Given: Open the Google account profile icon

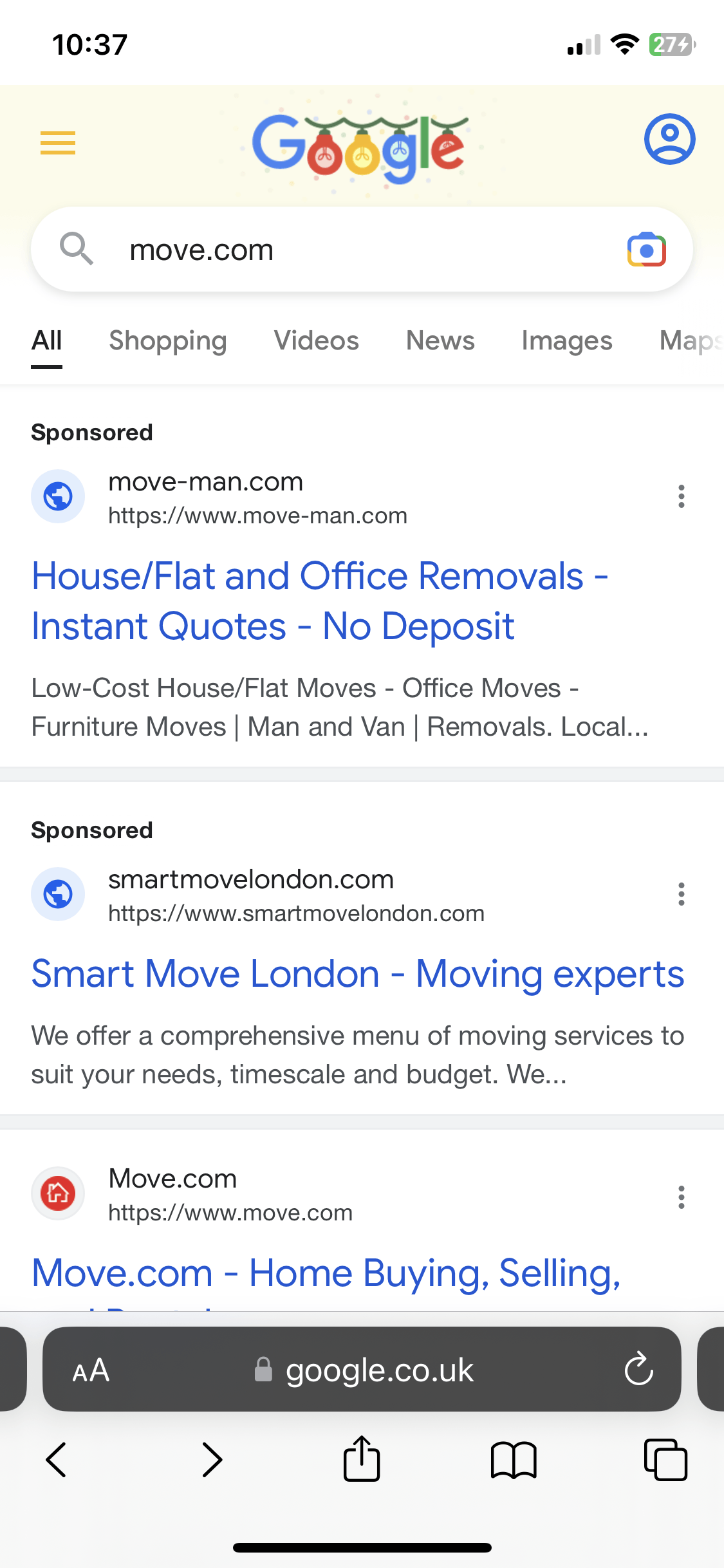Looking at the screenshot, I should click(669, 139).
